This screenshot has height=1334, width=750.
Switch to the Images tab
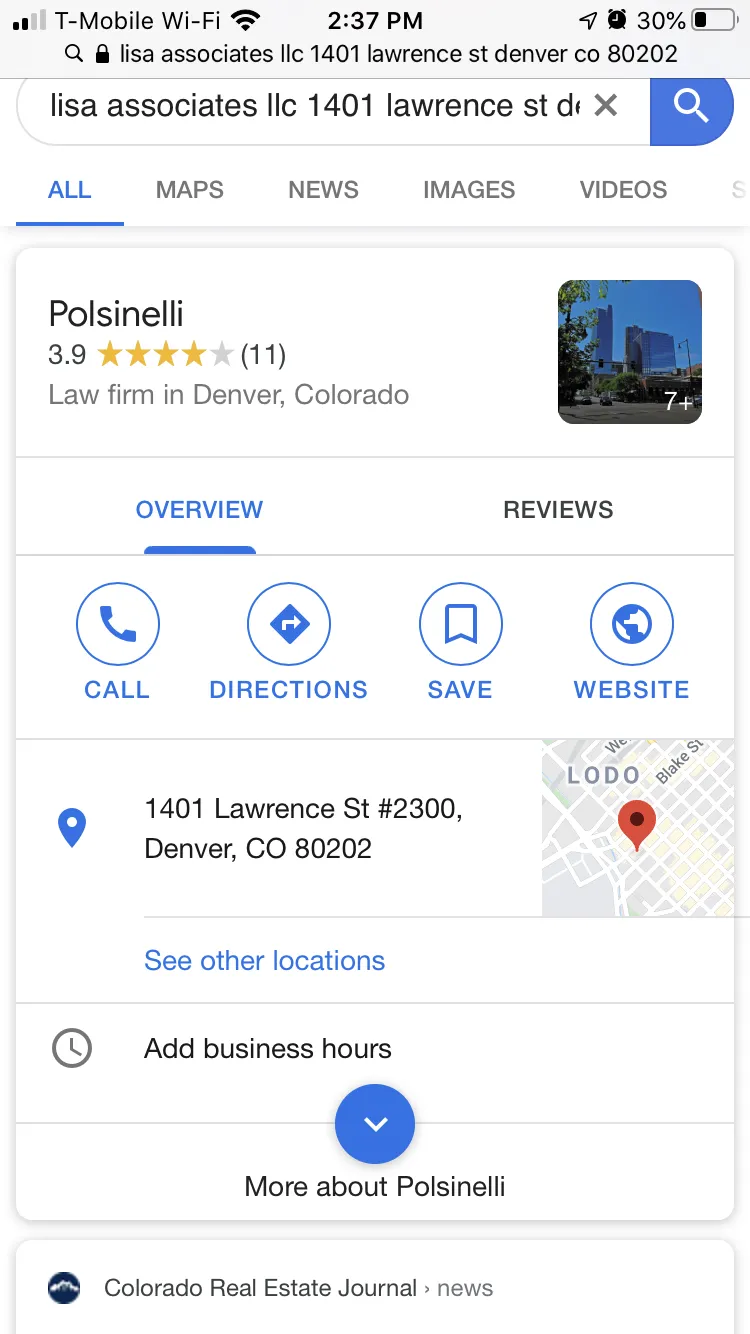(469, 190)
